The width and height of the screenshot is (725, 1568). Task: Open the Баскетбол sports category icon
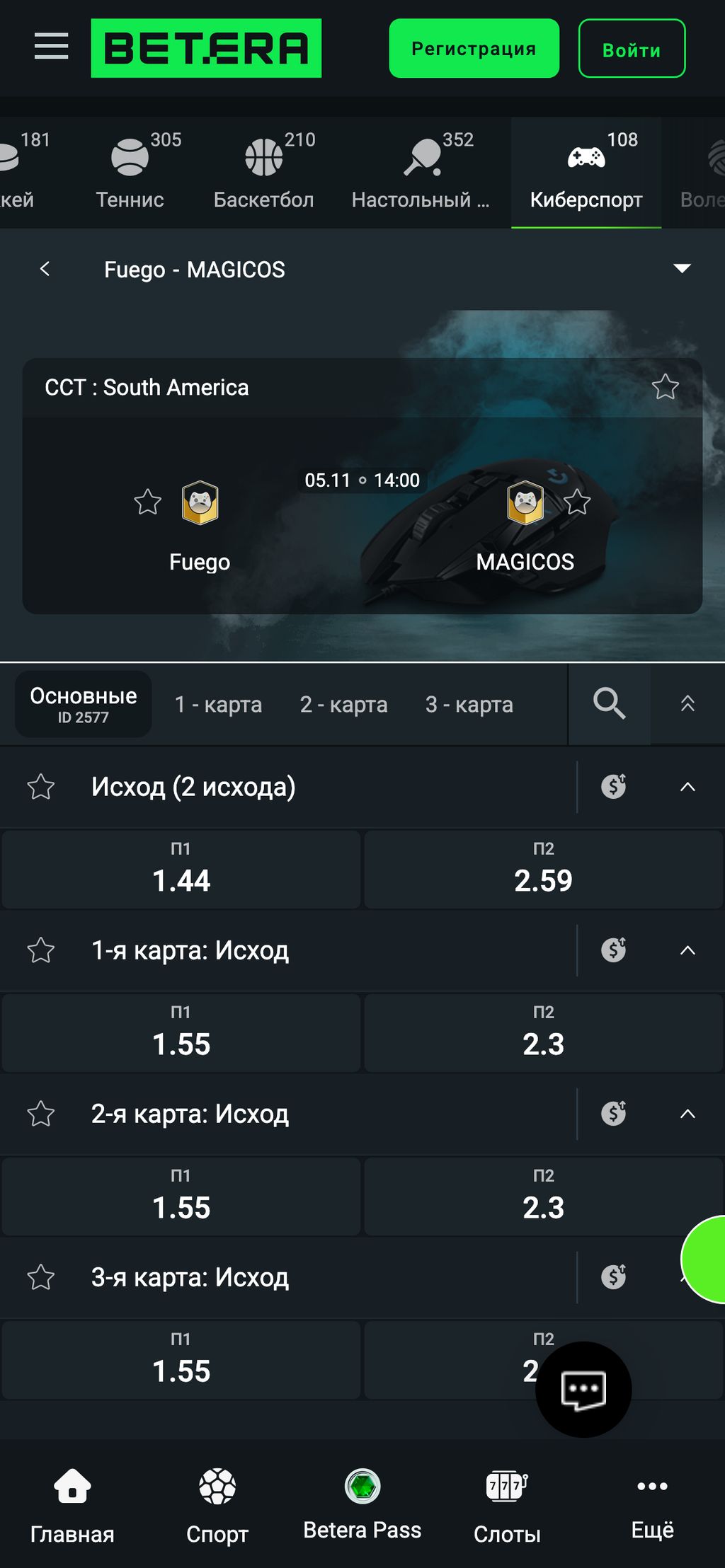click(x=263, y=157)
